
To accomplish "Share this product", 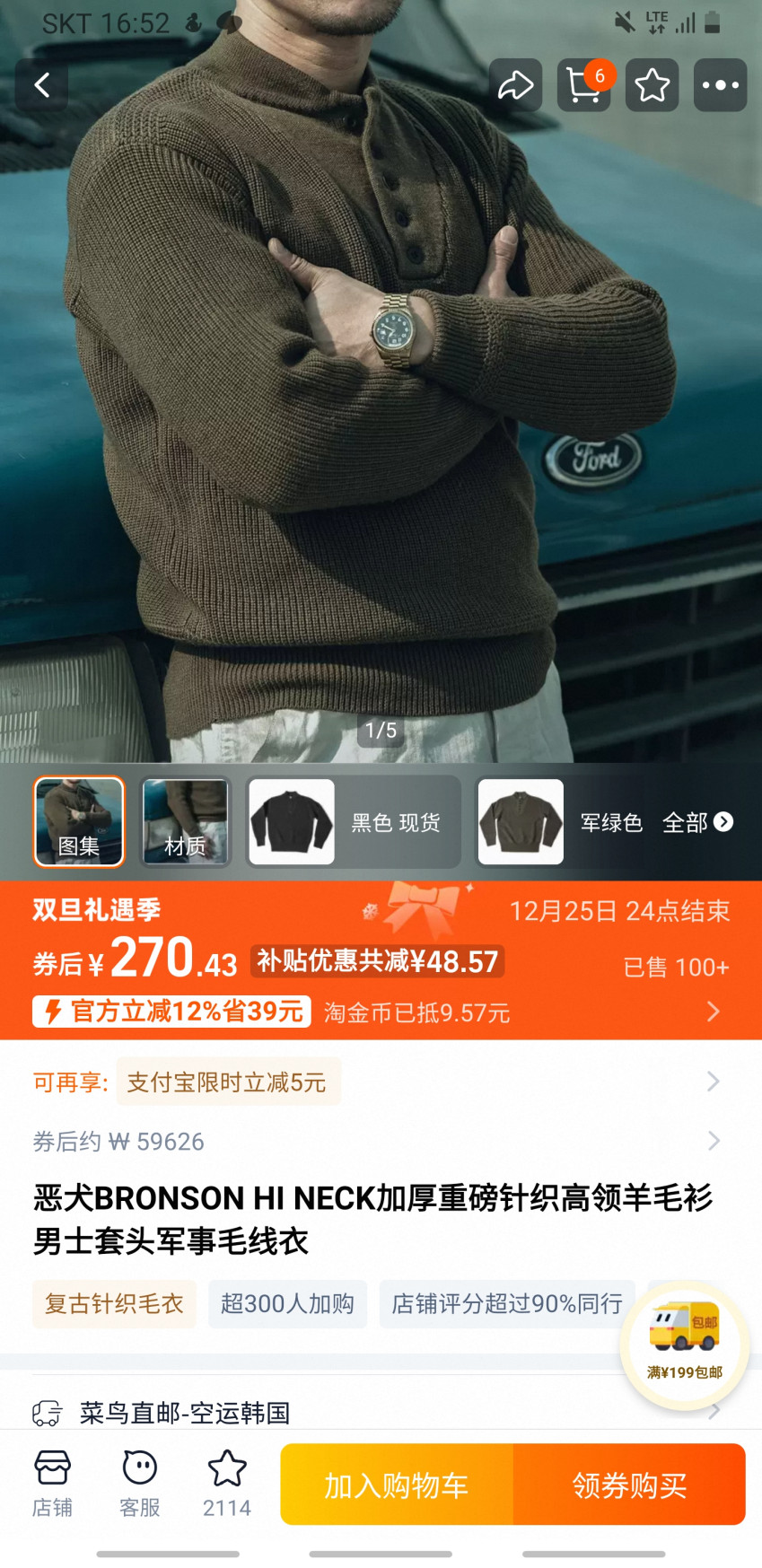I will point(516,85).
